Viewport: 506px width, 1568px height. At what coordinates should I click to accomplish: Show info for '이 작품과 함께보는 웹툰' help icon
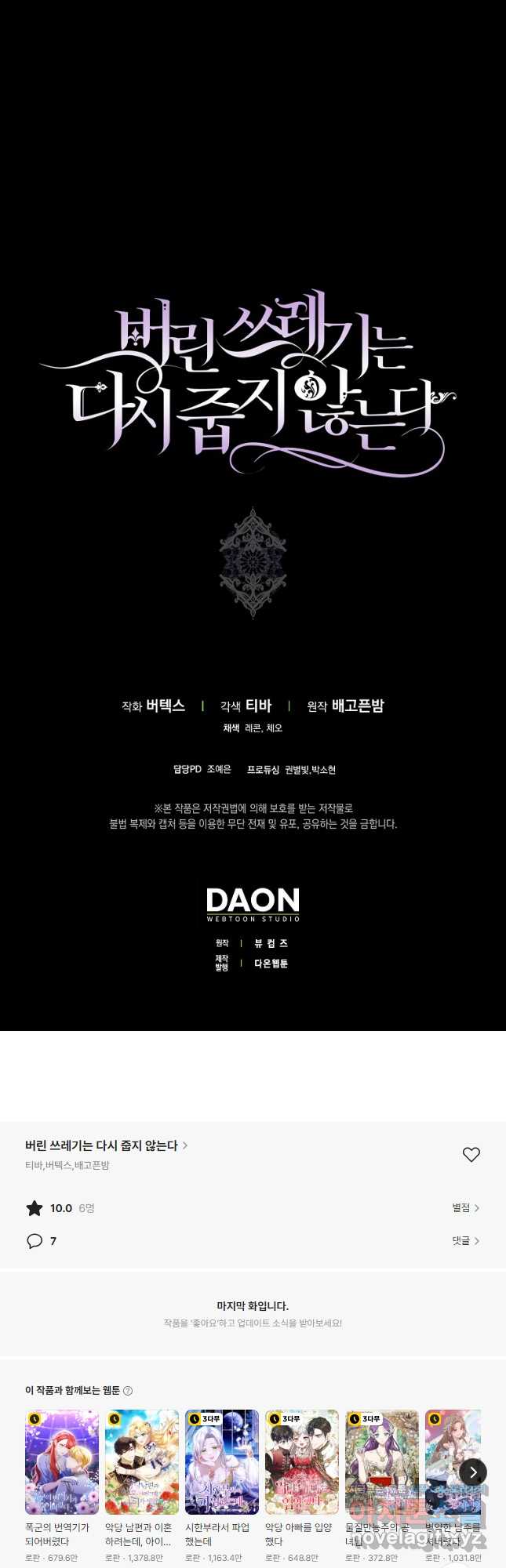click(x=128, y=1390)
